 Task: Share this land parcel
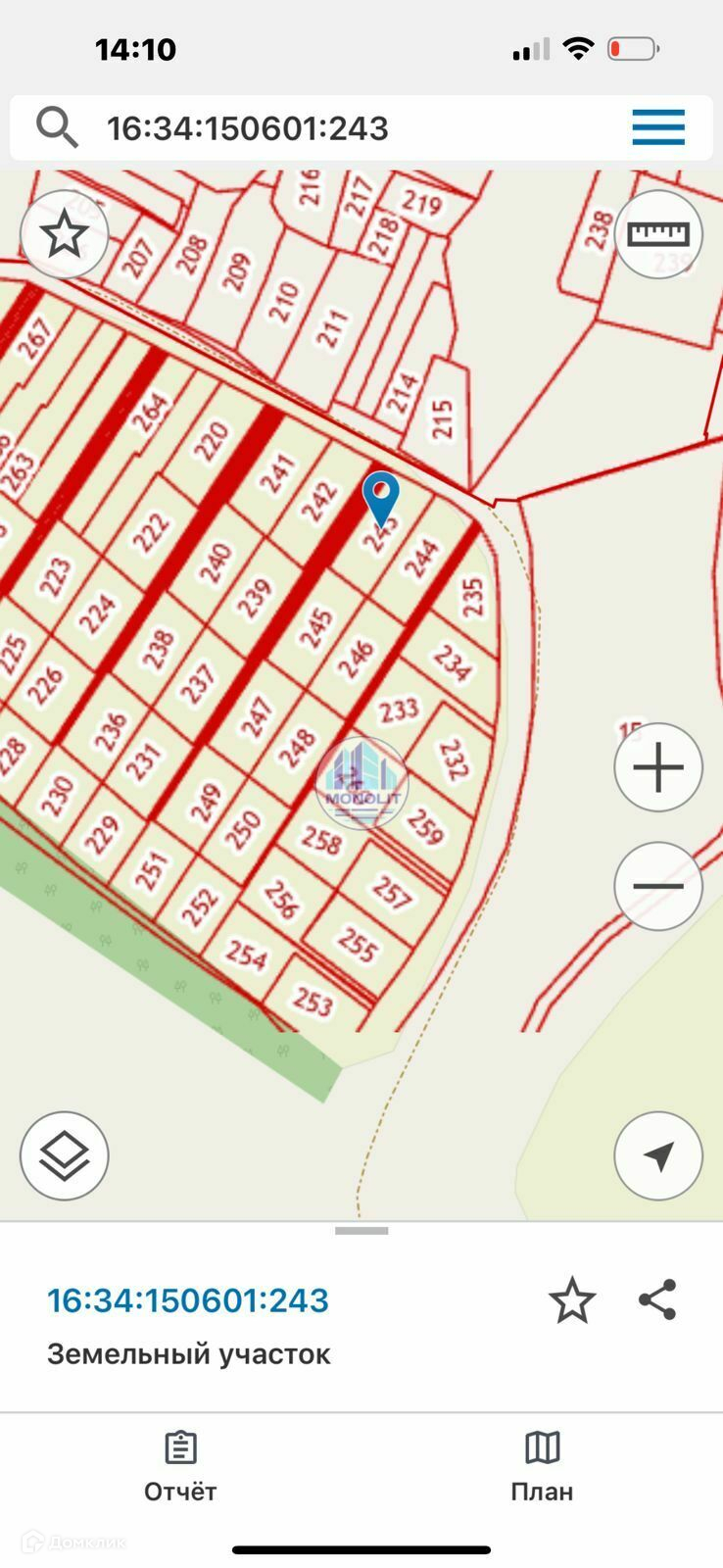tap(657, 1300)
